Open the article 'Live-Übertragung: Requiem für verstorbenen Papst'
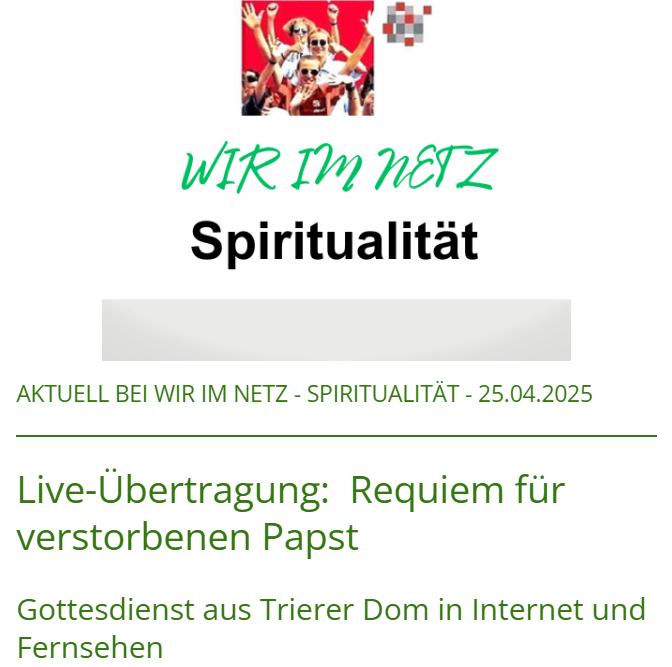The image size is (672, 667). (290, 513)
